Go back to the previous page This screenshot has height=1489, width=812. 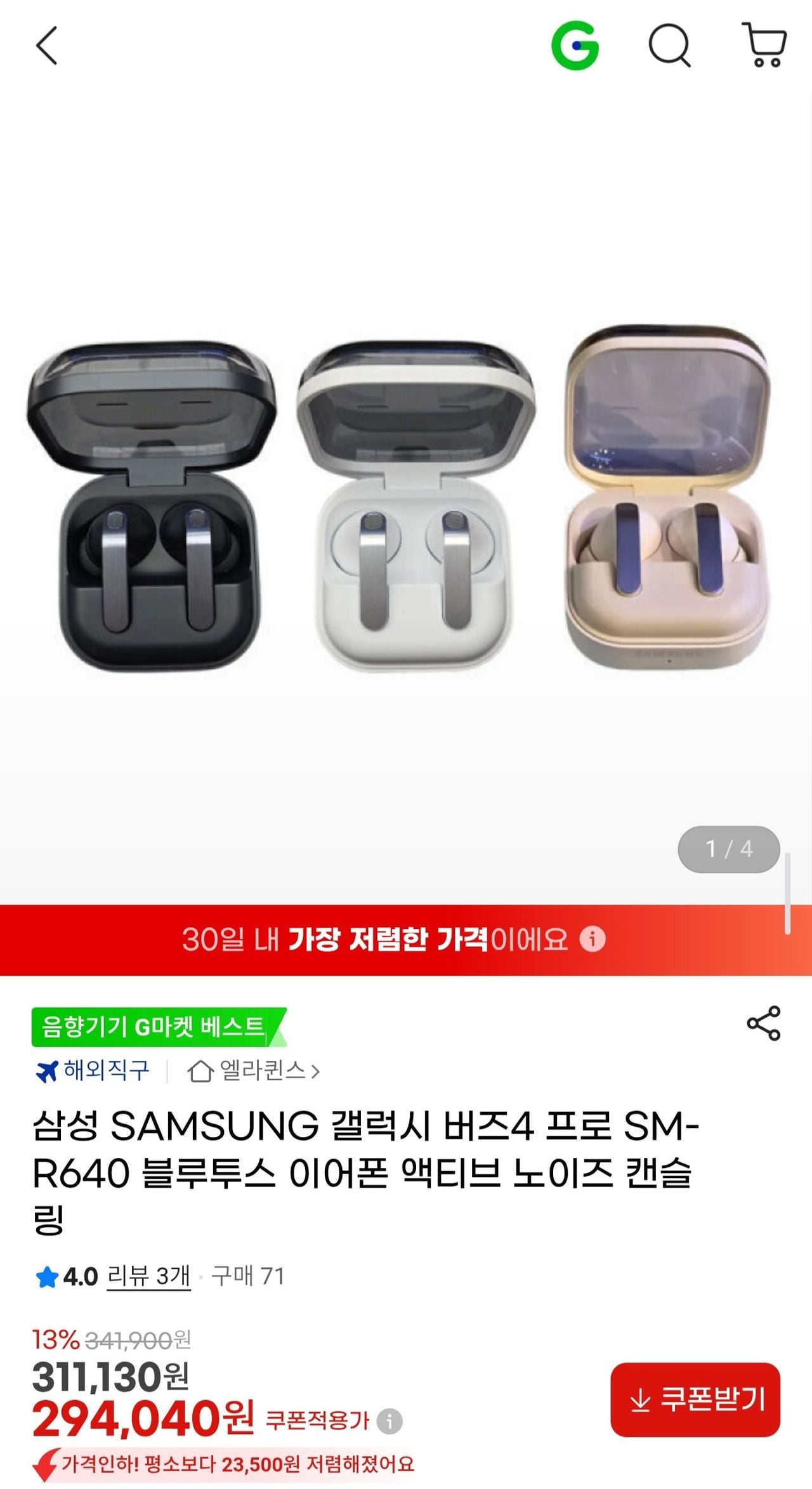point(47,46)
